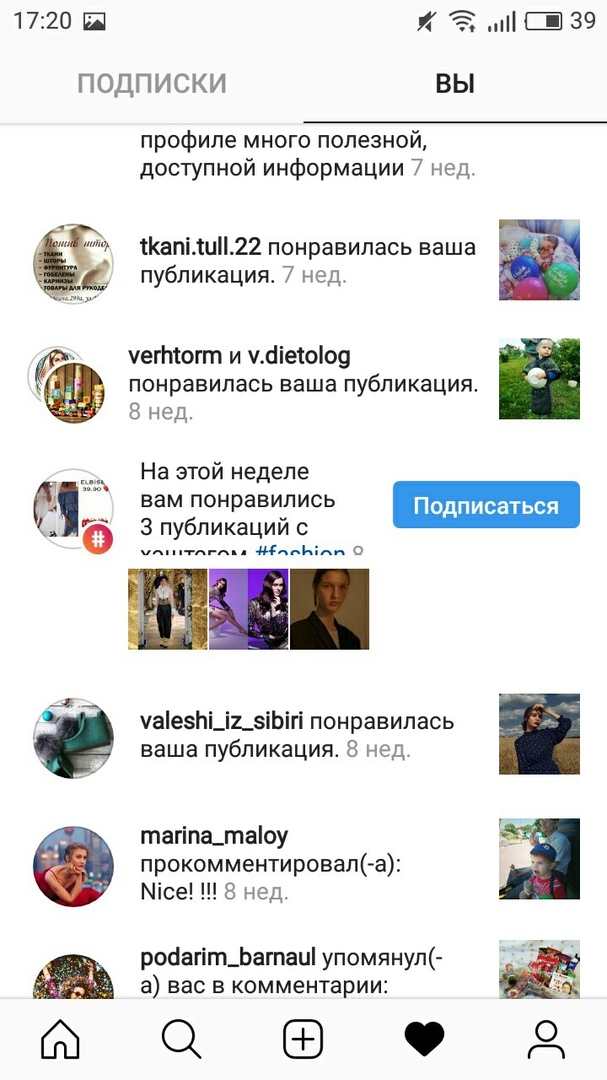Open podarim_barnaul username link
This screenshot has height=1080, width=607.
coord(228,958)
